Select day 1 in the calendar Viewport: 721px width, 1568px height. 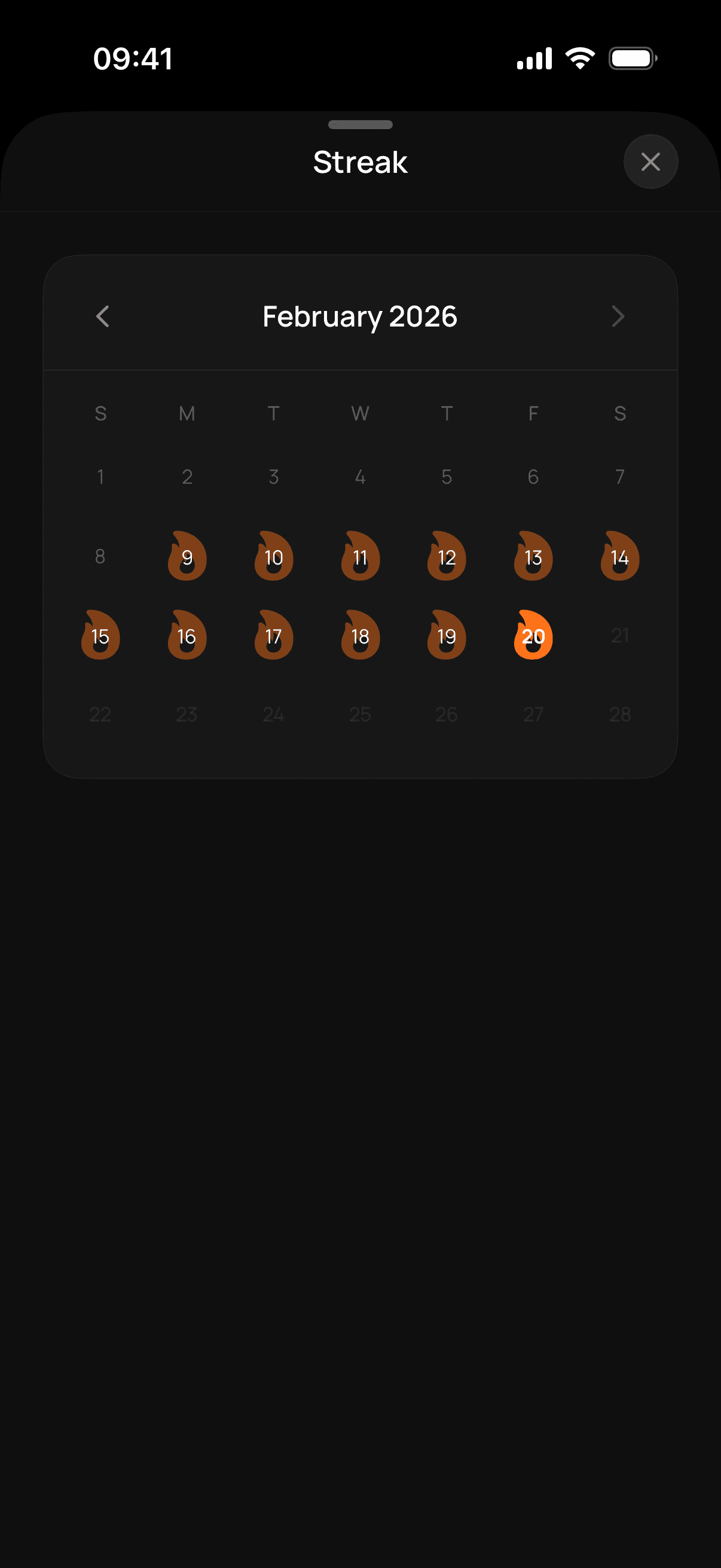click(100, 477)
